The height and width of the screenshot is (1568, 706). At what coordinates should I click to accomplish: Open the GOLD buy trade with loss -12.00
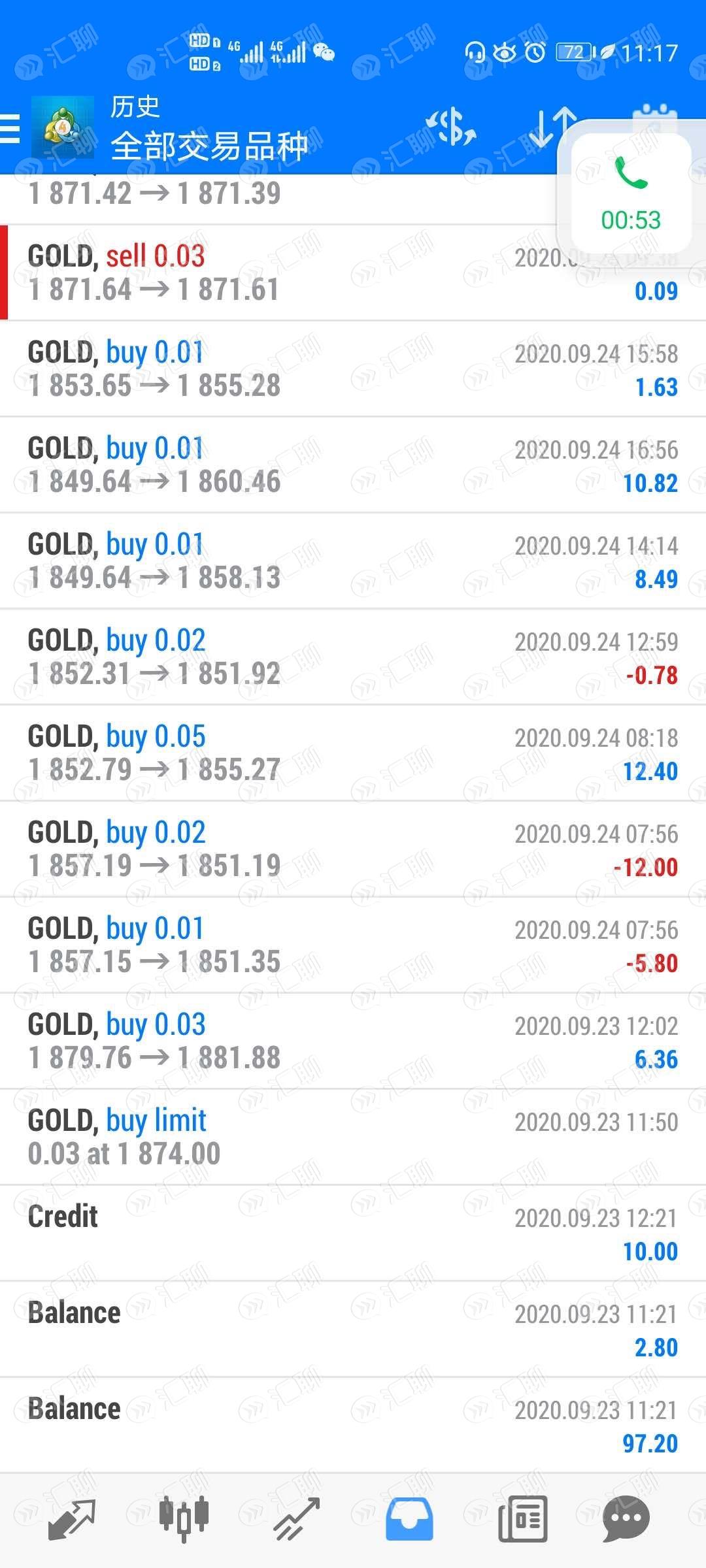(x=353, y=849)
